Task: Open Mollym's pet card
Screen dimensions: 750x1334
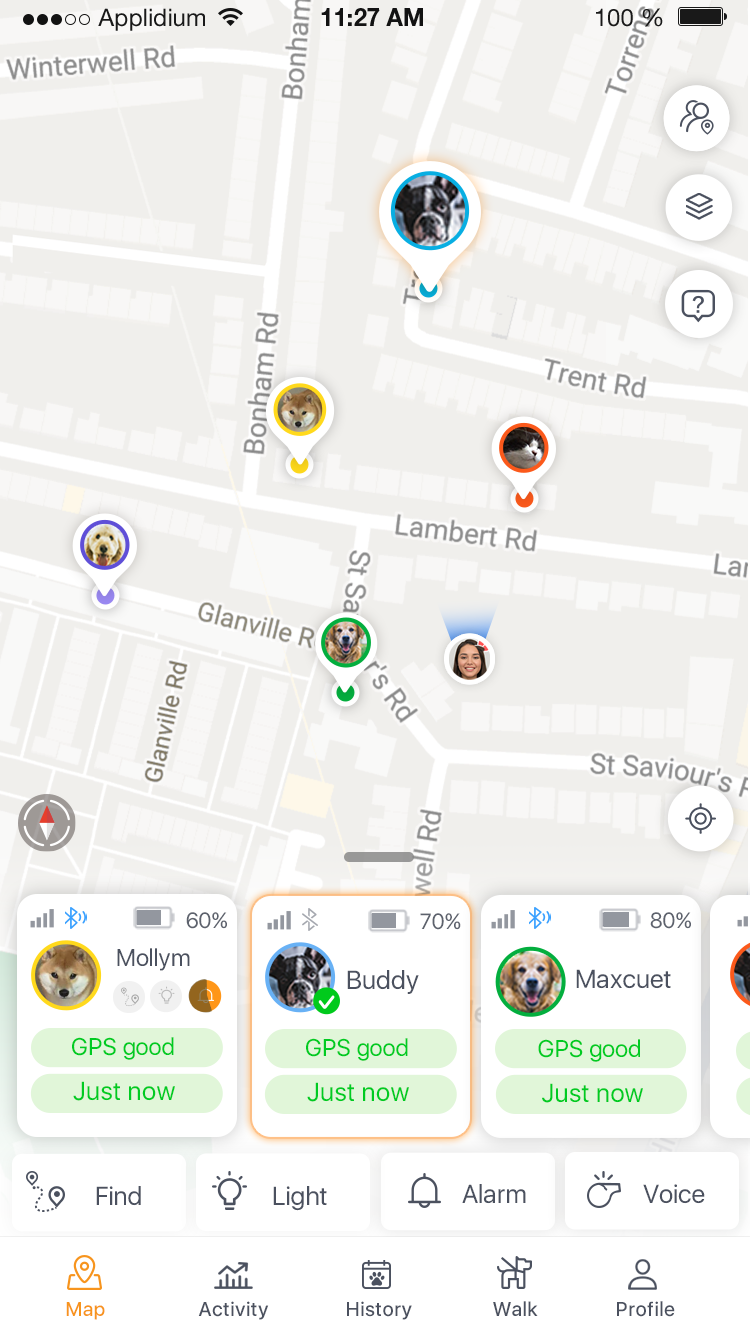Action: (127, 1015)
